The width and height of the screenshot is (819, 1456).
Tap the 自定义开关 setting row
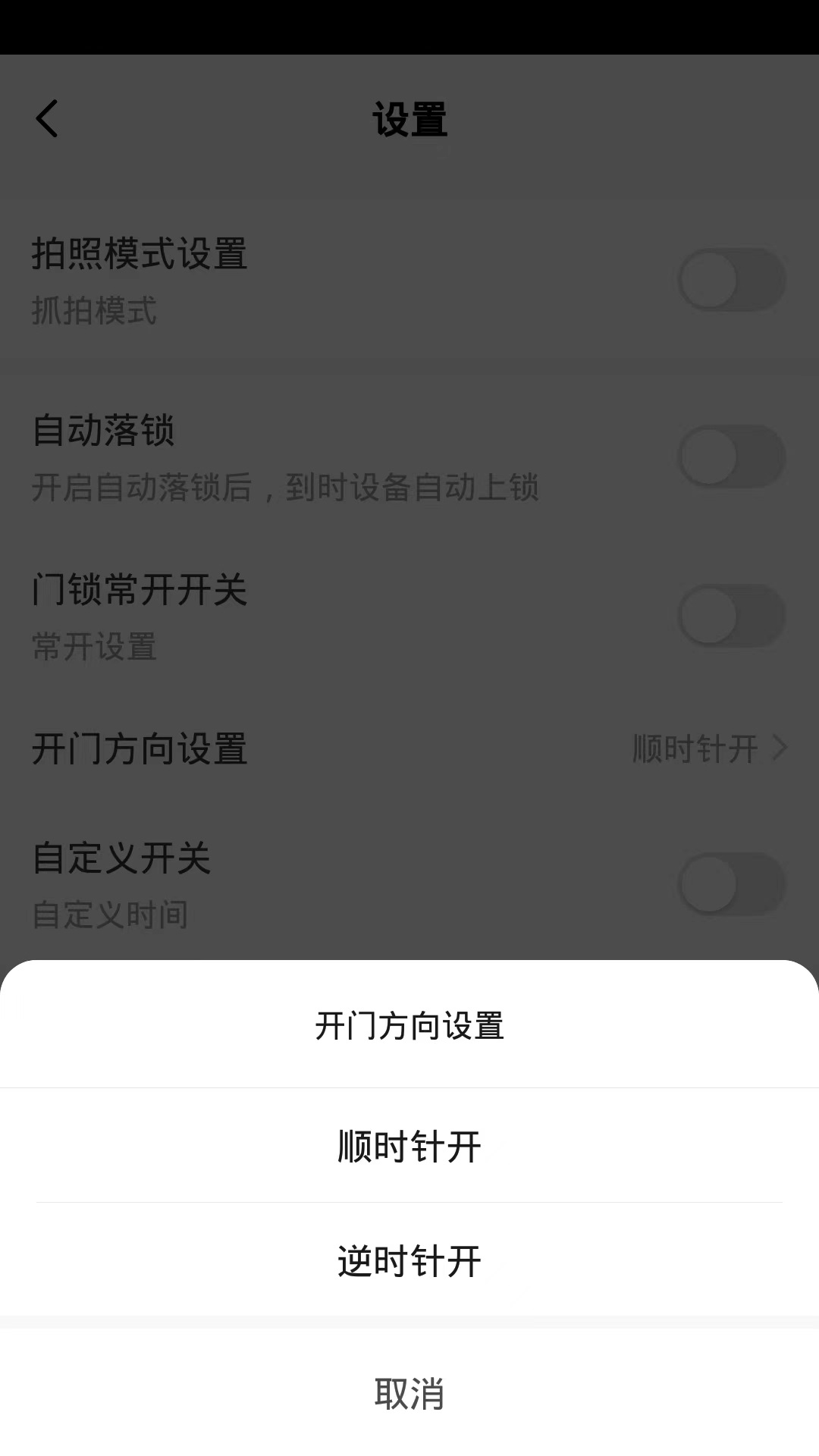point(121,861)
